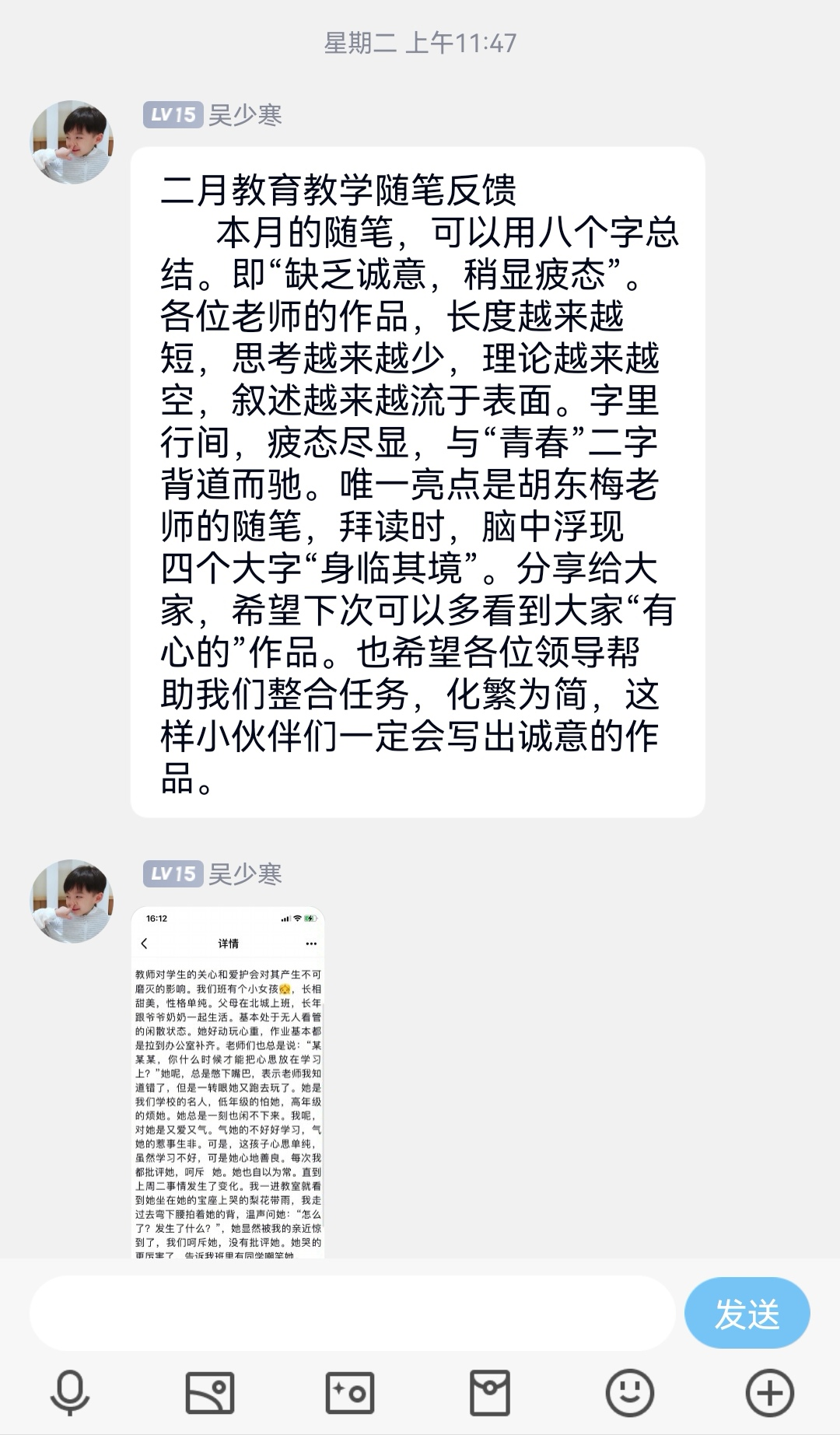Open the emoji picker

click(630, 1392)
